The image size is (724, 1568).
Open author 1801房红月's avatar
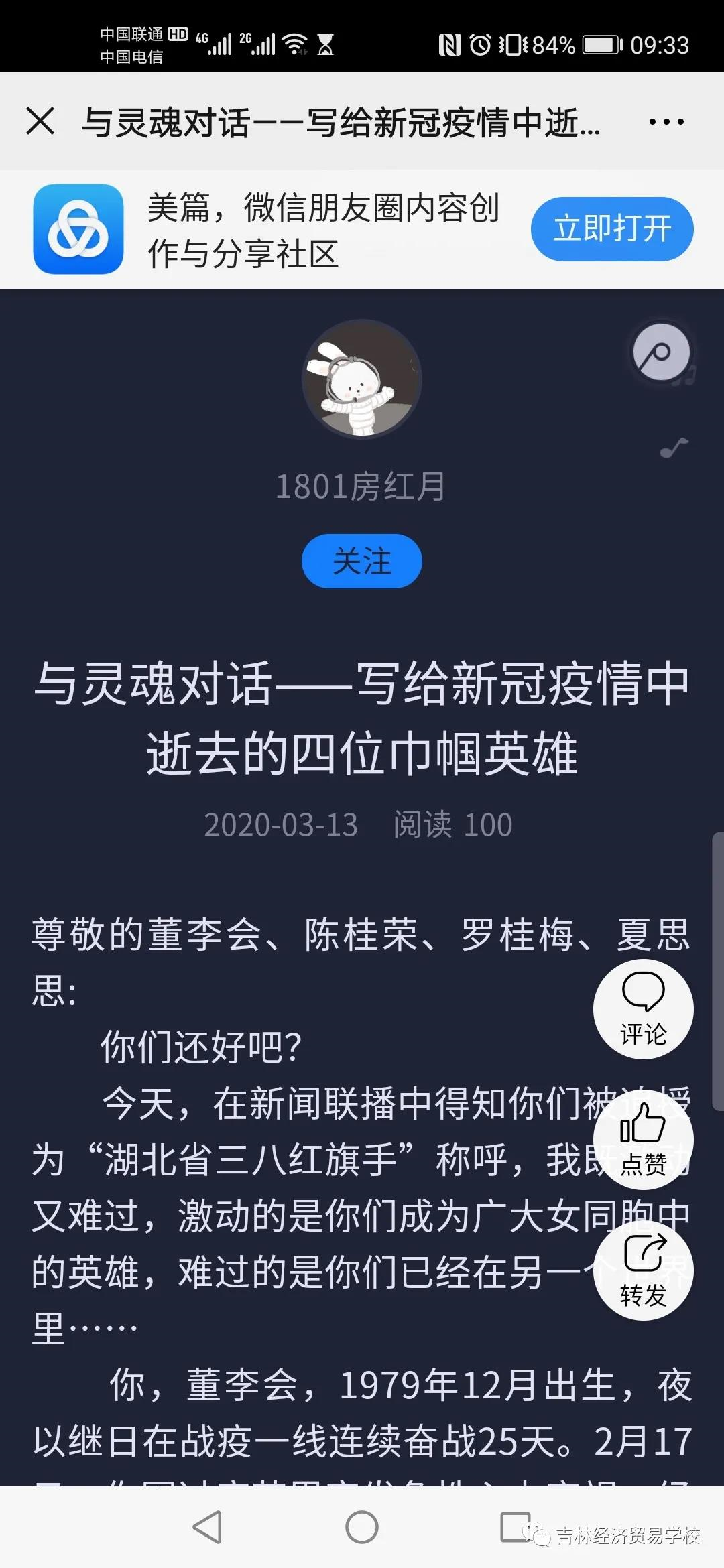[x=362, y=379]
